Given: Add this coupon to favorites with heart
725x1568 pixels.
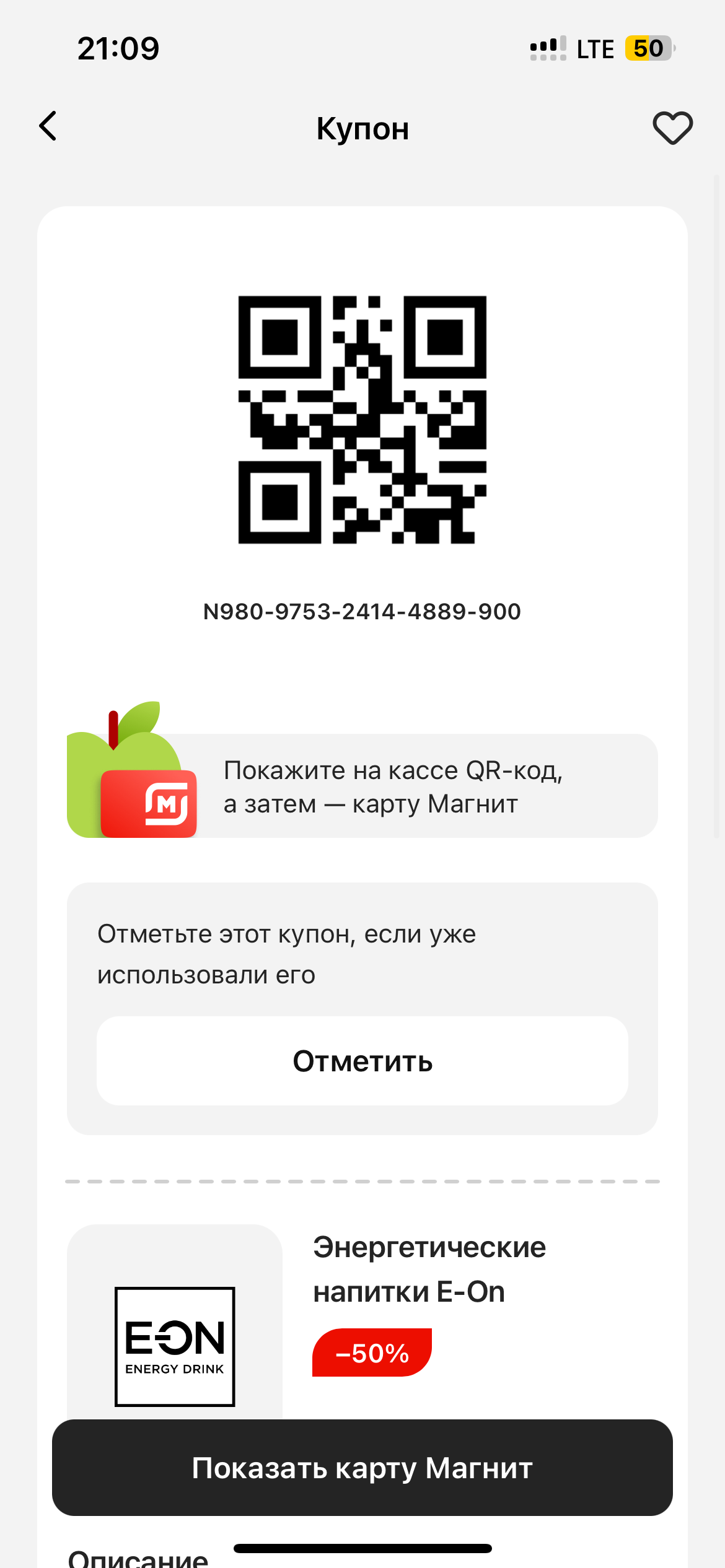Looking at the screenshot, I should (x=672, y=128).
